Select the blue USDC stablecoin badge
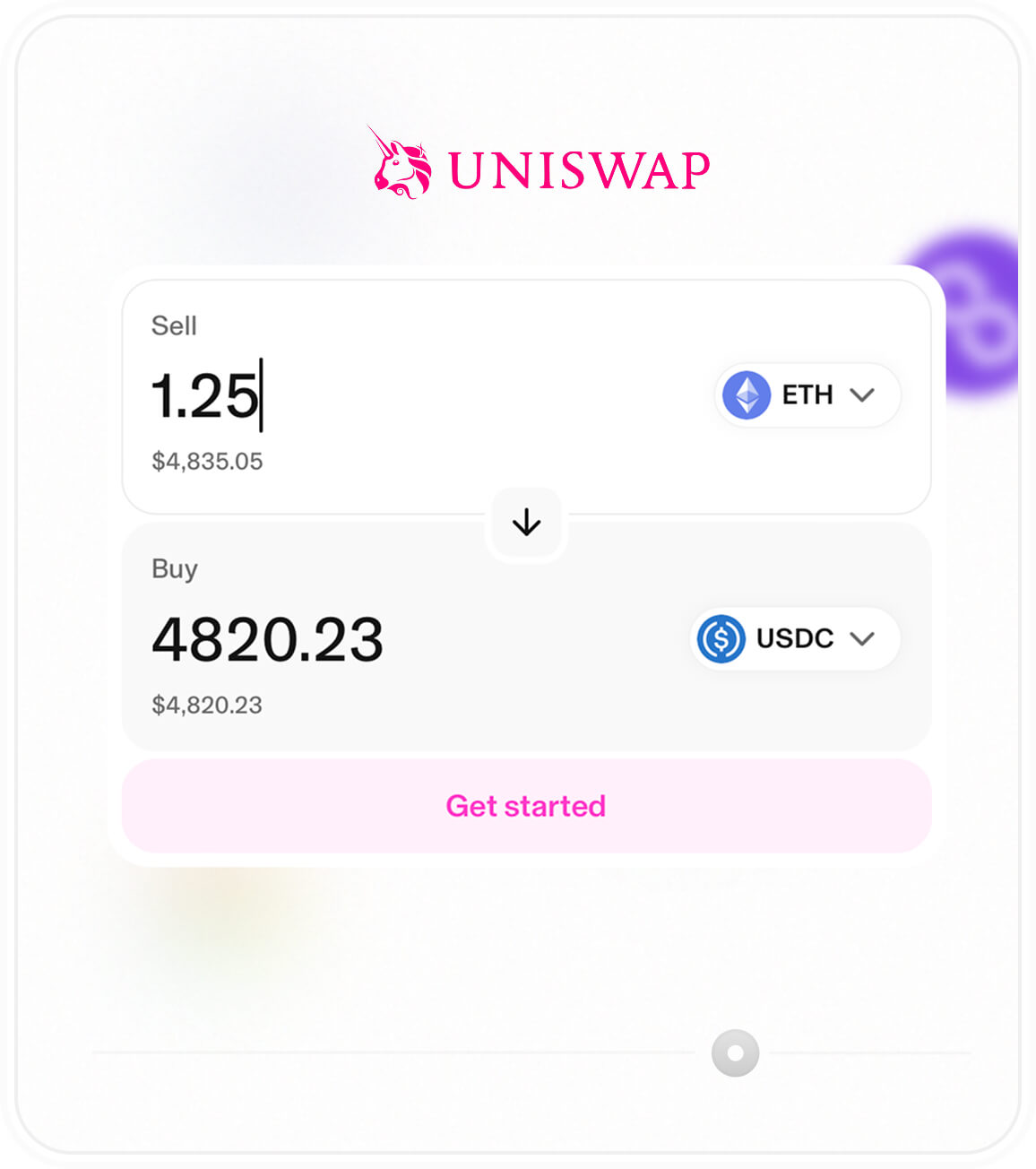The height and width of the screenshot is (1169, 1036). [721, 638]
